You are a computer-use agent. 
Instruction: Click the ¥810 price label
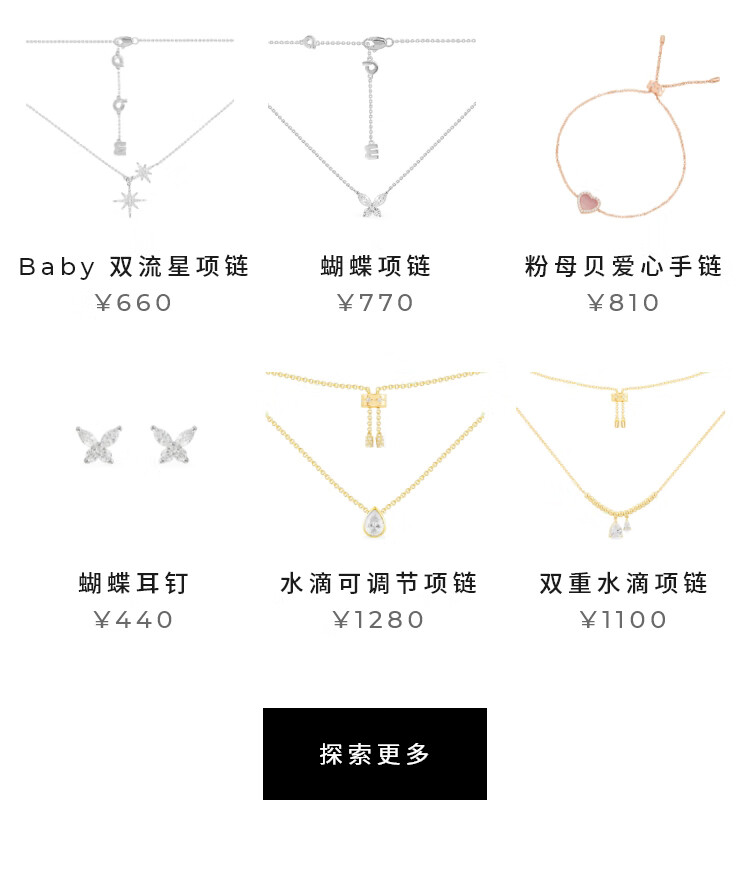click(x=625, y=303)
